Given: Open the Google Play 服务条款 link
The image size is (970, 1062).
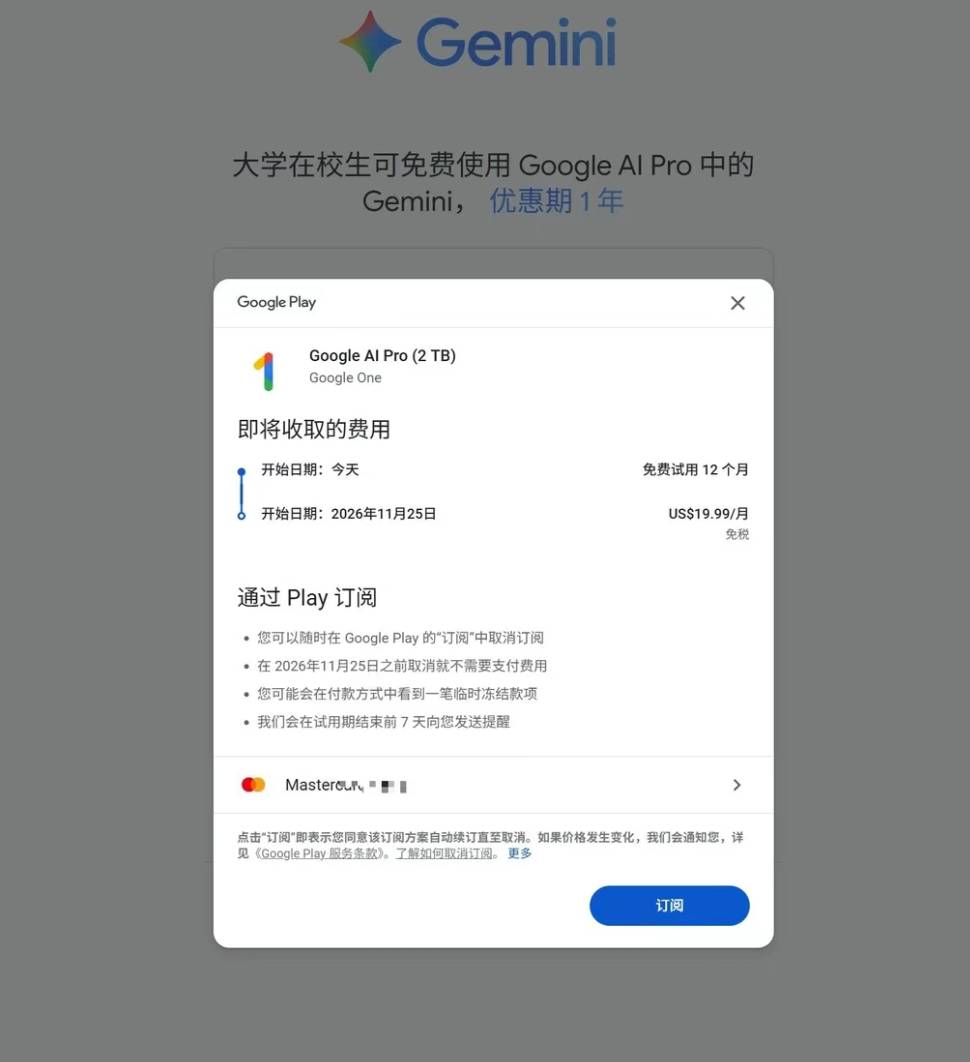Looking at the screenshot, I should pyautogui.click(x=319, y=854).
